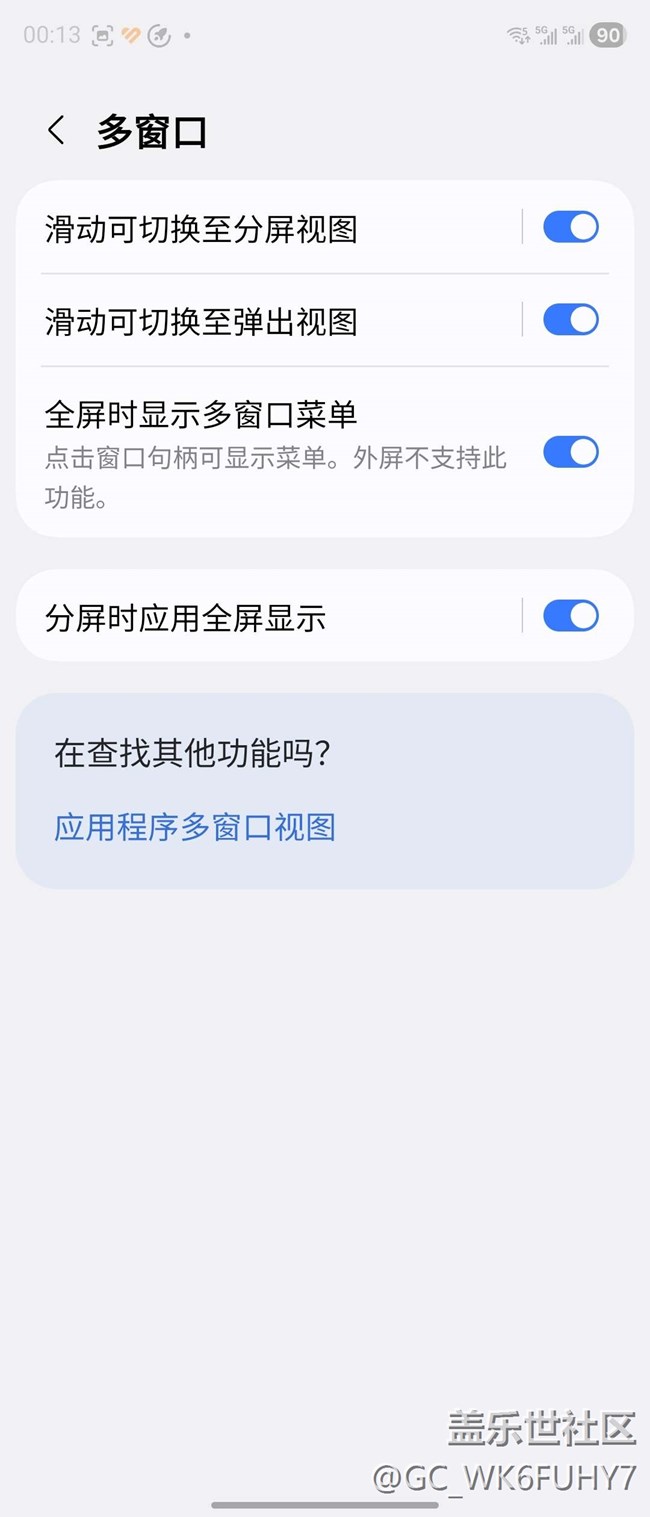
Task: Turn off the 全屏时显示多窗口菜单 switch
Action: tap(570, 452)
